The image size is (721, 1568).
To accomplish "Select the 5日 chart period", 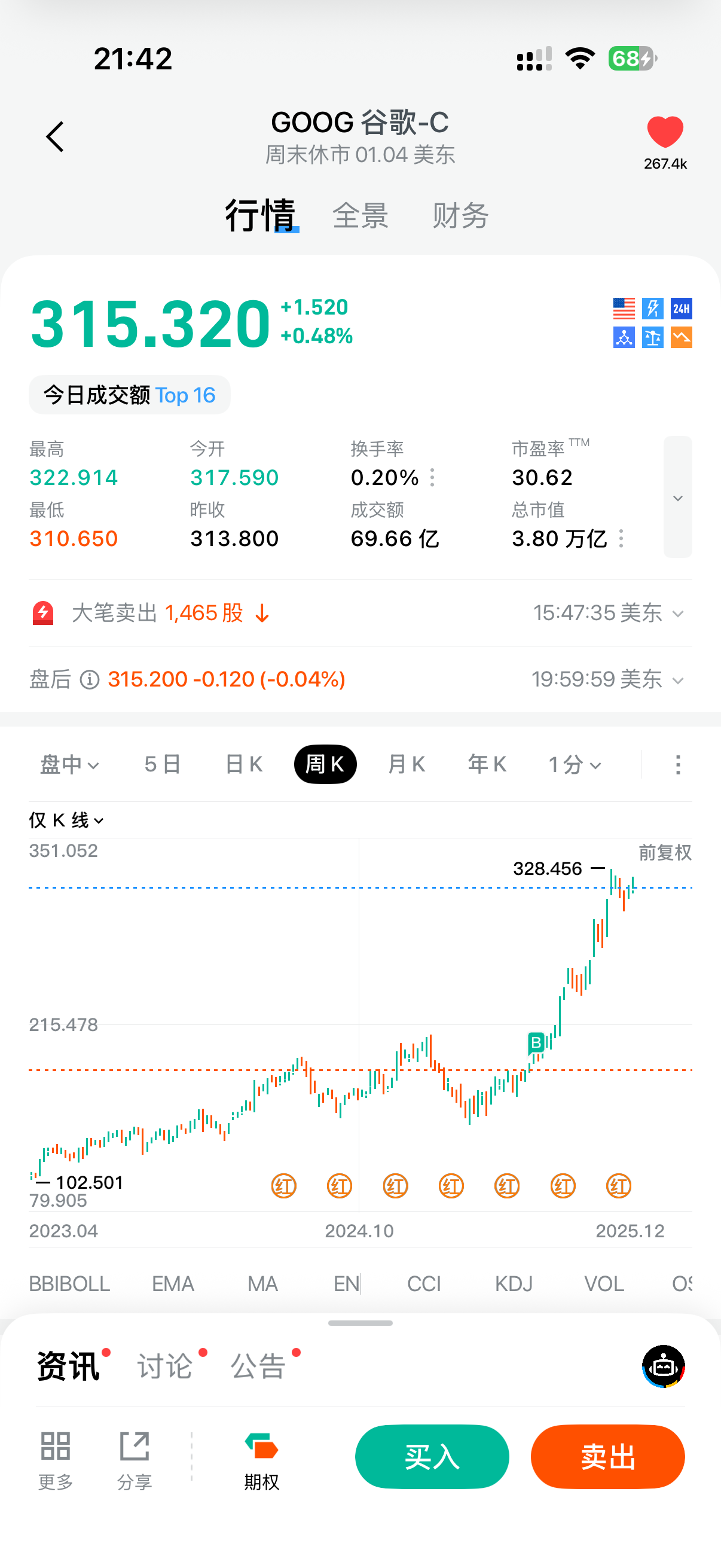I will pyautogui.click(x=163, y=764).
